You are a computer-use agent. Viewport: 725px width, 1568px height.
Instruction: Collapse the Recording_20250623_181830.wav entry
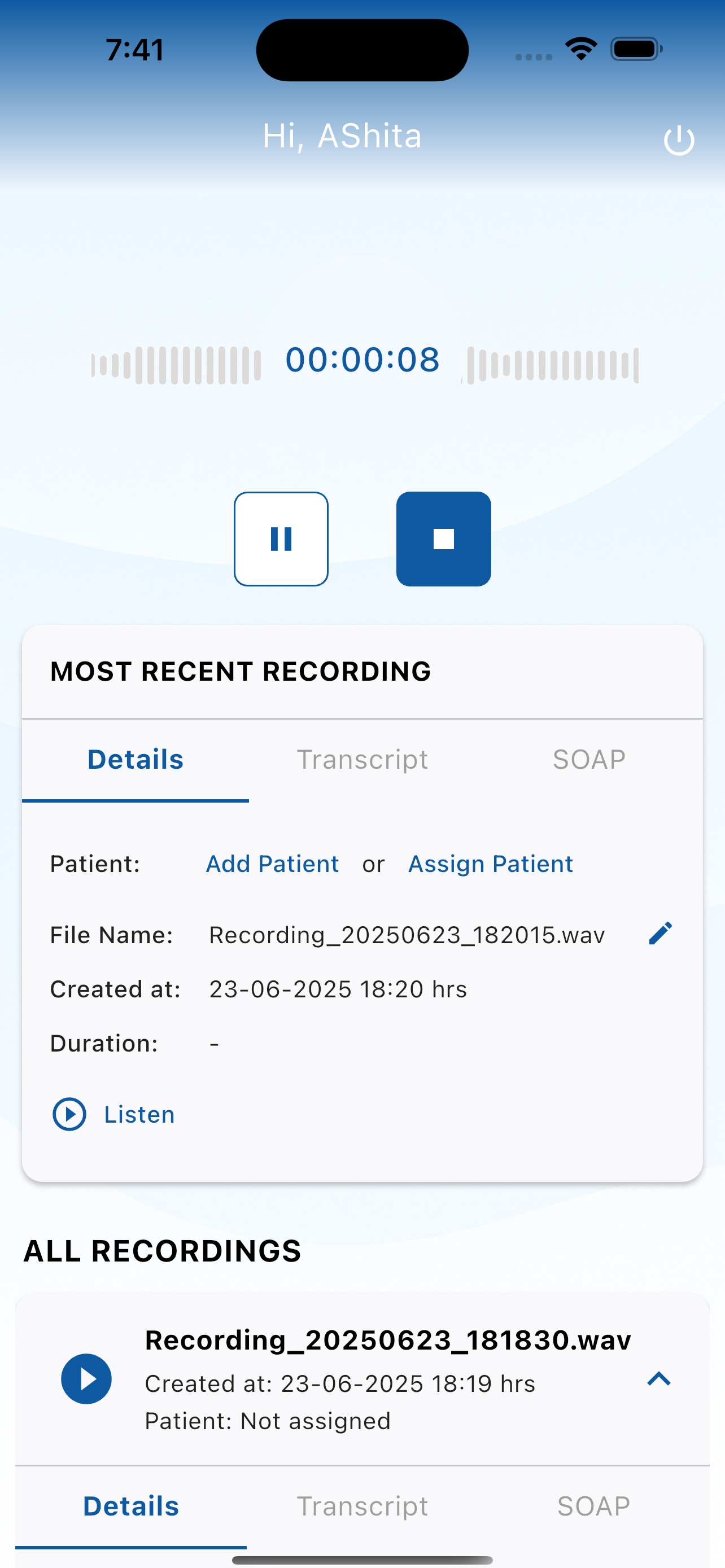(658, 1379)
